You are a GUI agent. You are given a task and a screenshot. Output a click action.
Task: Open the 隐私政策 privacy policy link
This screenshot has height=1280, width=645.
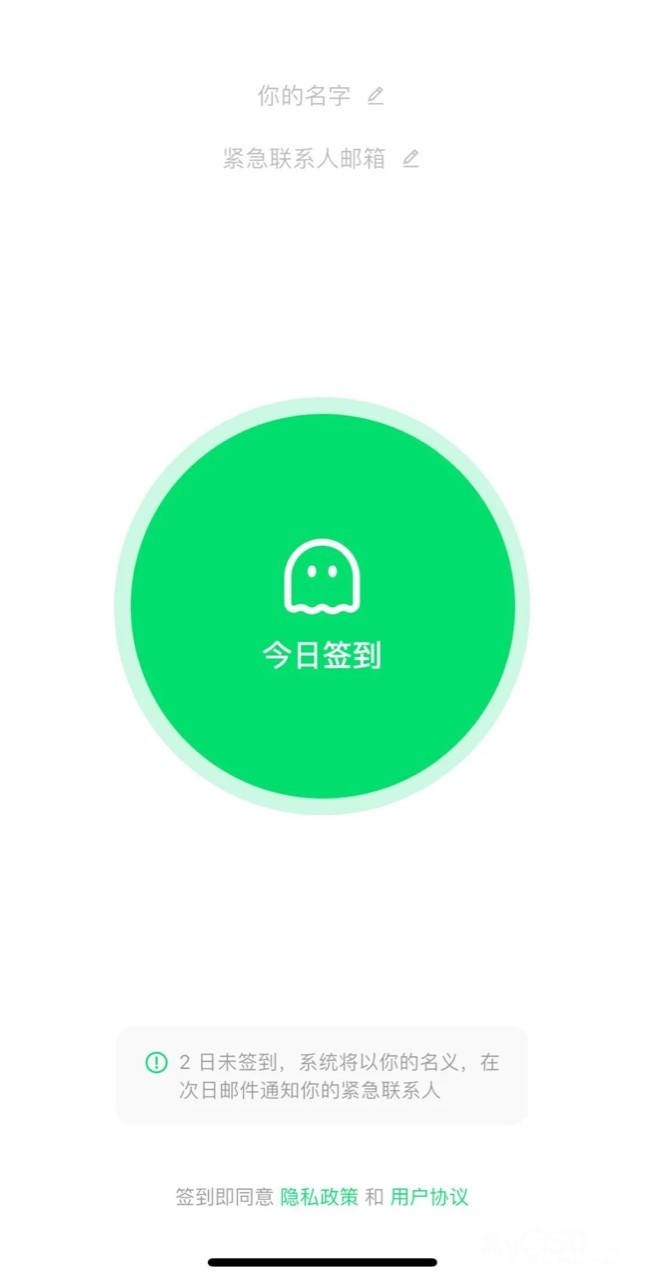coord(319,1197)
